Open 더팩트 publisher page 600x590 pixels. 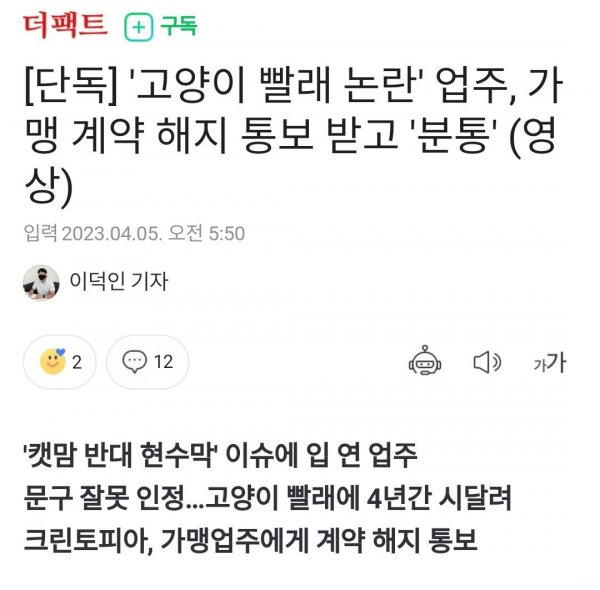click(x=66, y=26)
